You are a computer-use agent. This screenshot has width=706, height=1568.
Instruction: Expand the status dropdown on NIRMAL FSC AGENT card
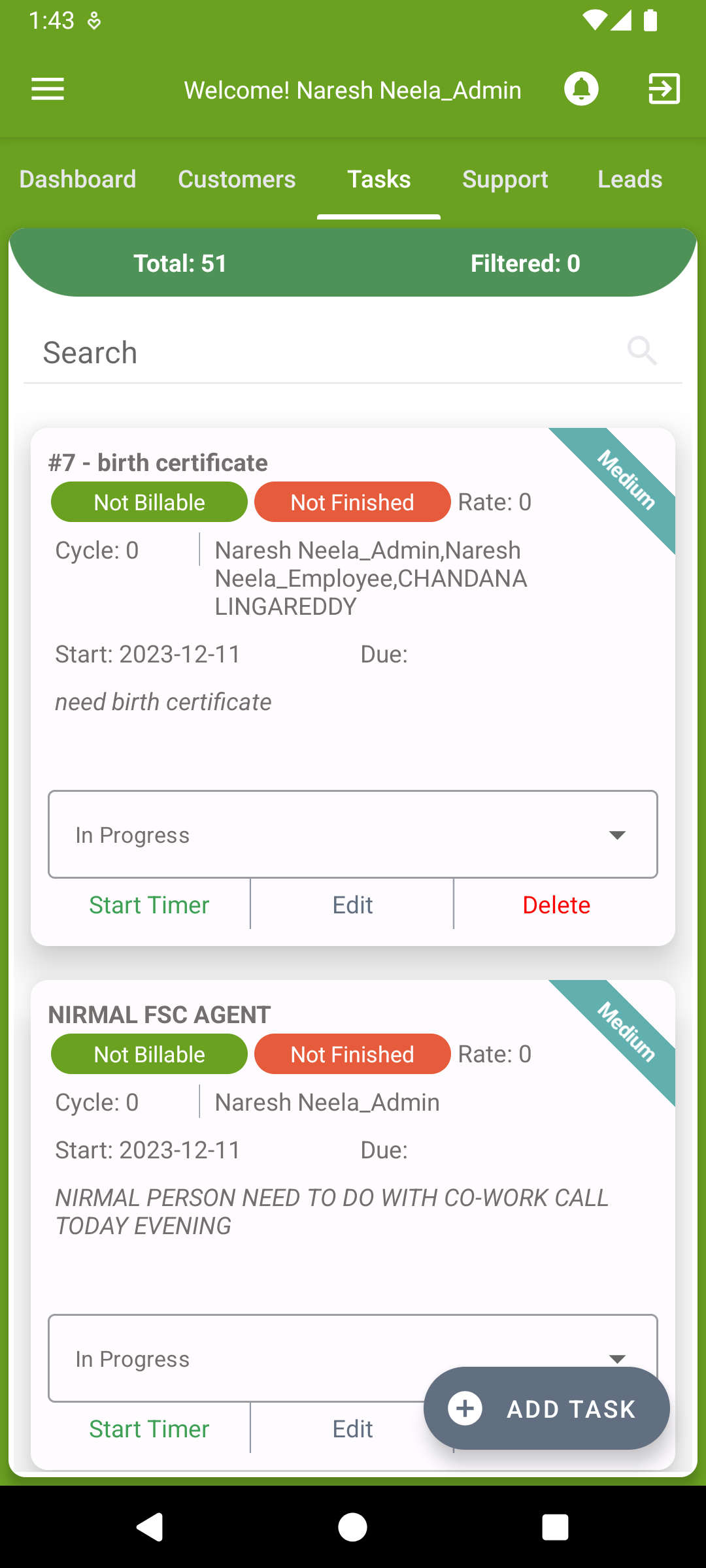[x=261, y=1358]
